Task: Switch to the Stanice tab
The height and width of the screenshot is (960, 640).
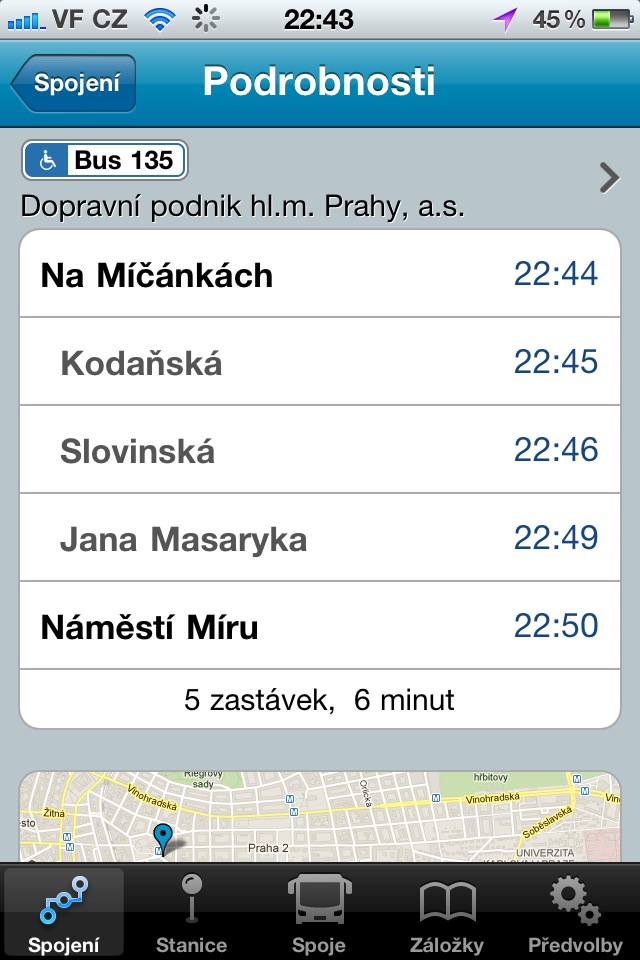Action: (191, 912)
